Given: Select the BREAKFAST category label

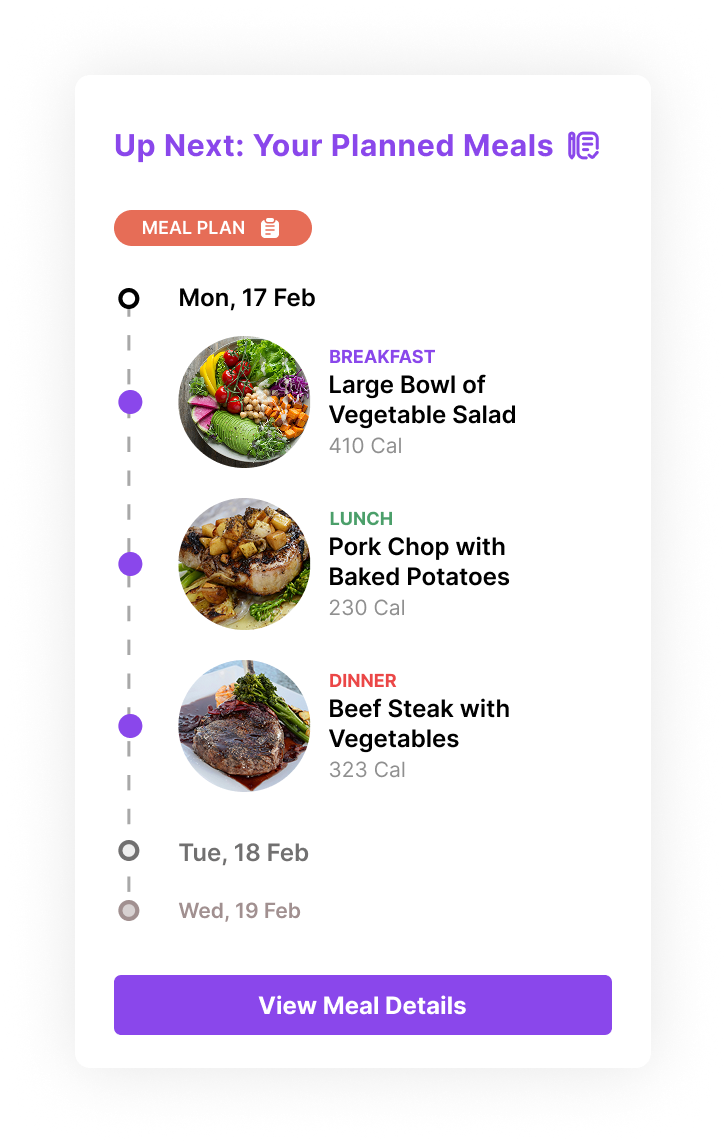Looking at the screenshot, I should click(x=382, y=356).
